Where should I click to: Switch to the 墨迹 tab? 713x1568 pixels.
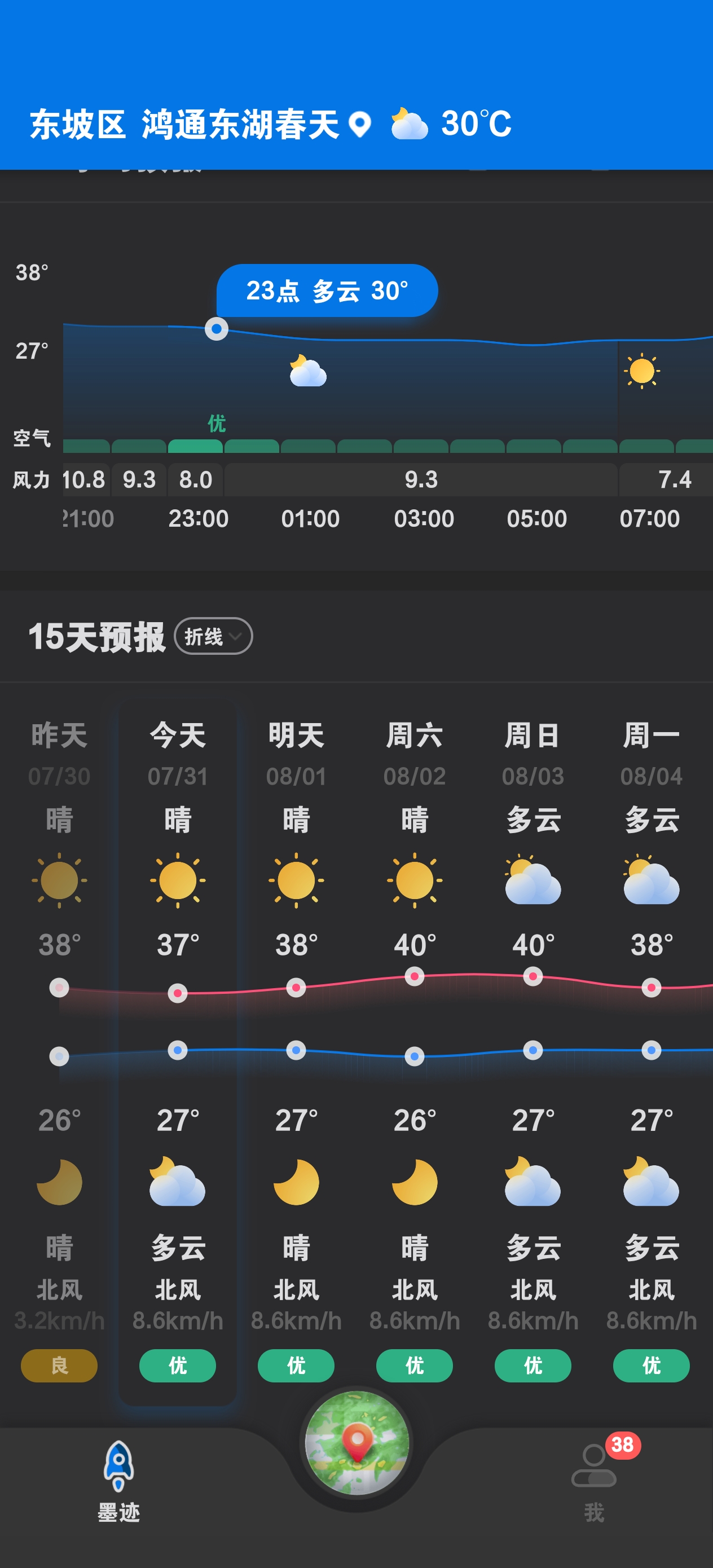pos(118,1482)
